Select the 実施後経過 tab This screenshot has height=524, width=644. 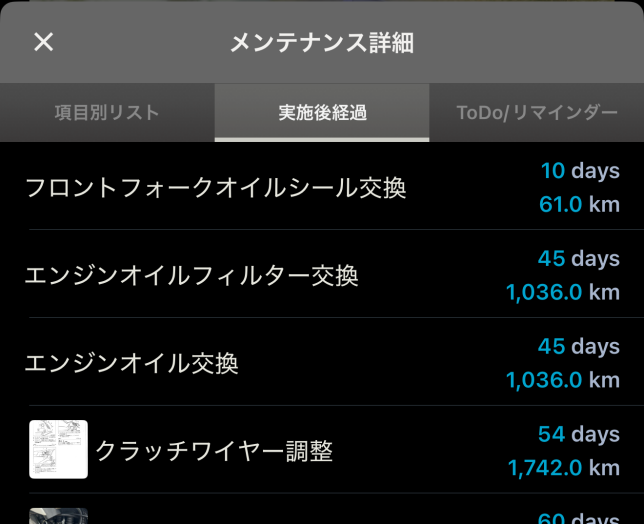pos(322,112)
